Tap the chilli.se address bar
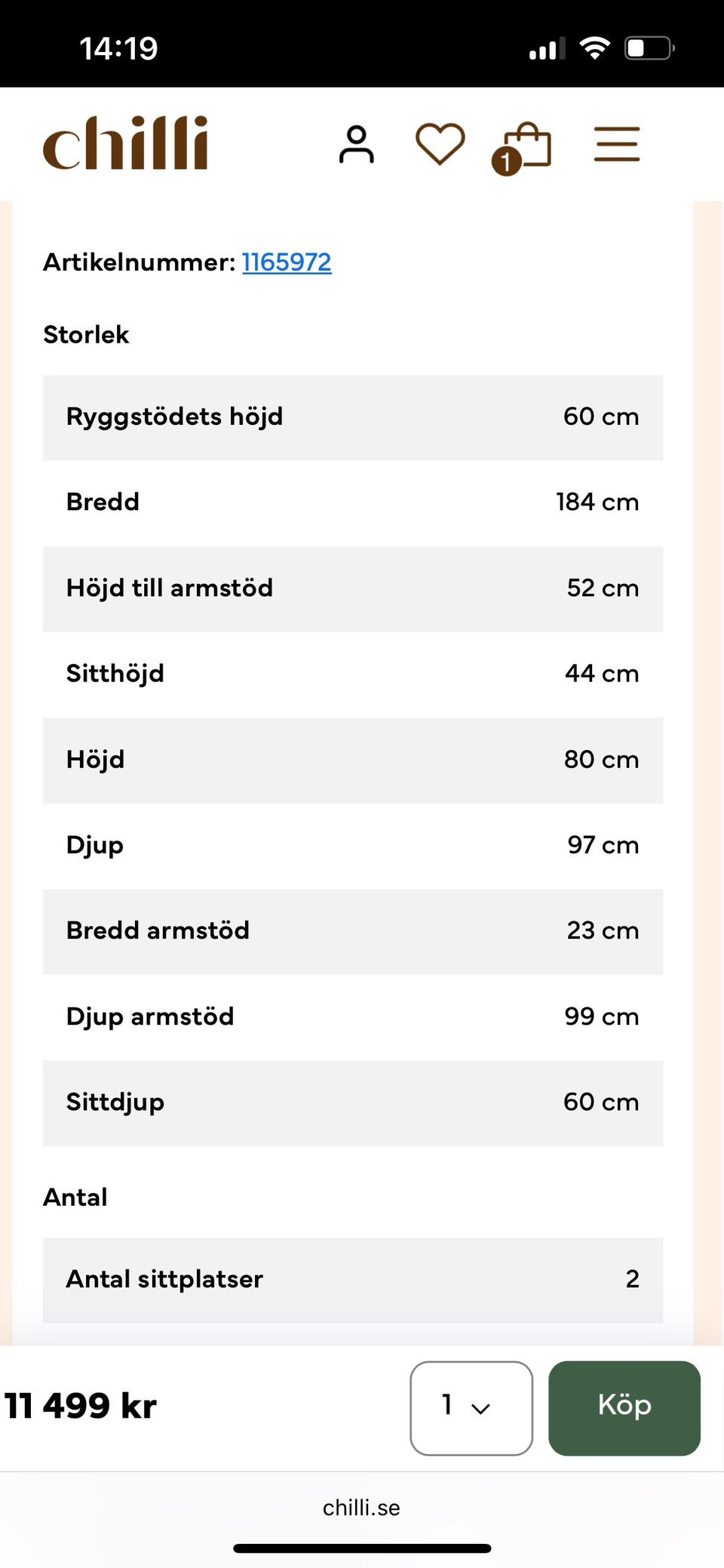Image resolution: width=724 pixels, height=1568 pixels. point(361,1508)
